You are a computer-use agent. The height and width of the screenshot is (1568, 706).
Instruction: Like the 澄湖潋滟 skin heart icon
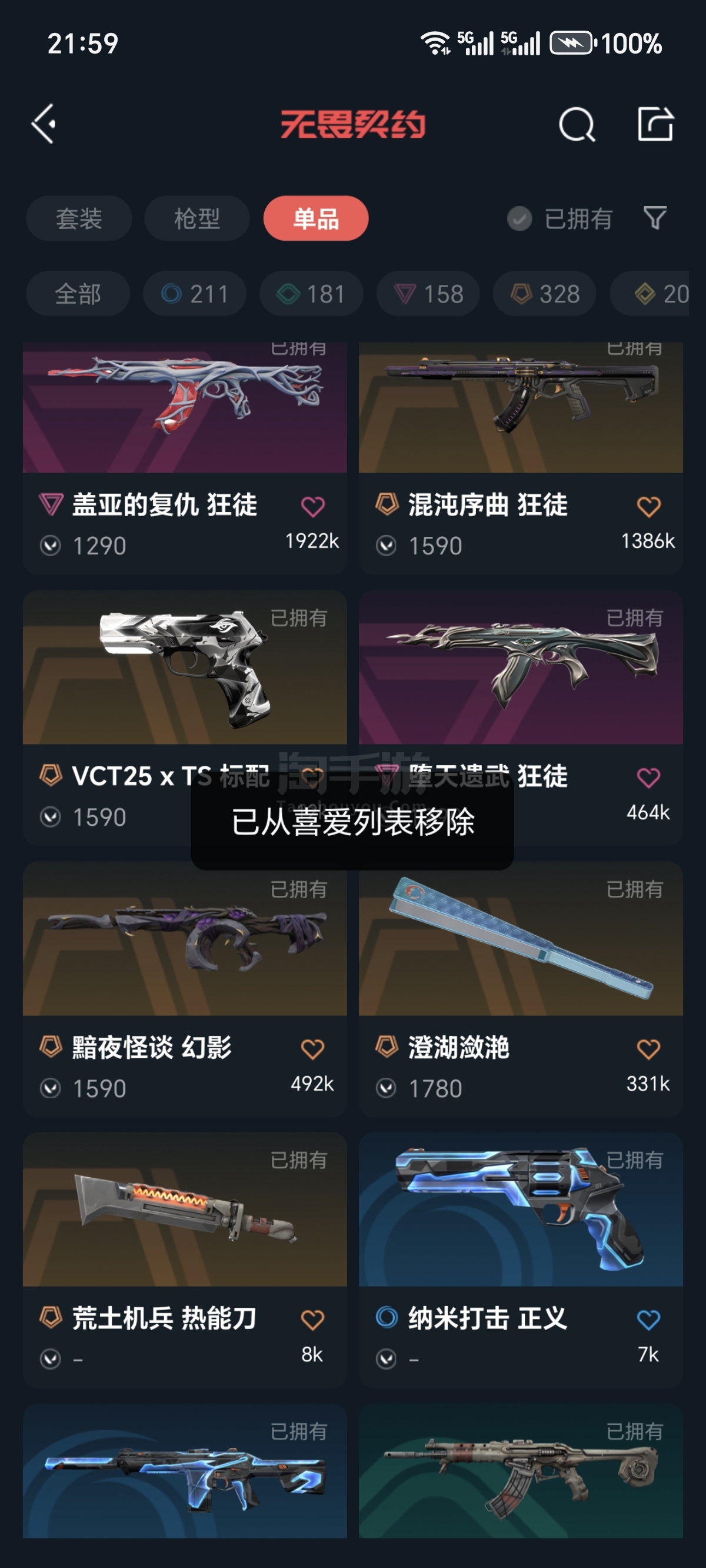(x=648, y=1049)
